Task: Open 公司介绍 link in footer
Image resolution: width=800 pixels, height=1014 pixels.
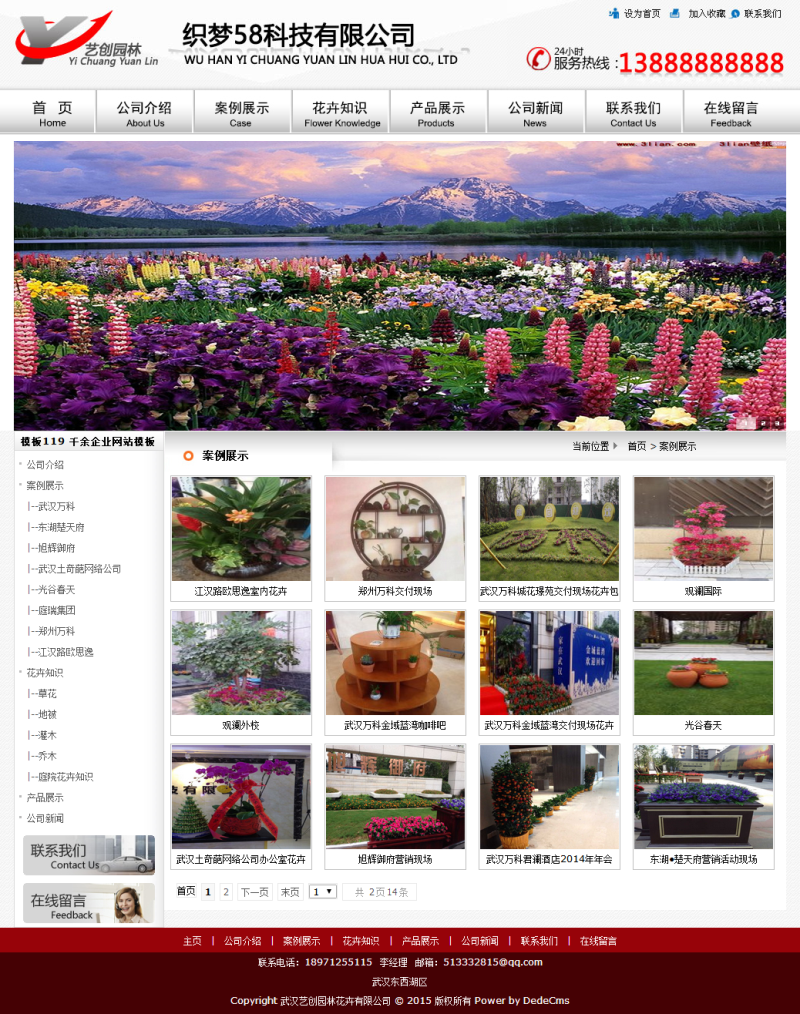Action: [242, 941]
